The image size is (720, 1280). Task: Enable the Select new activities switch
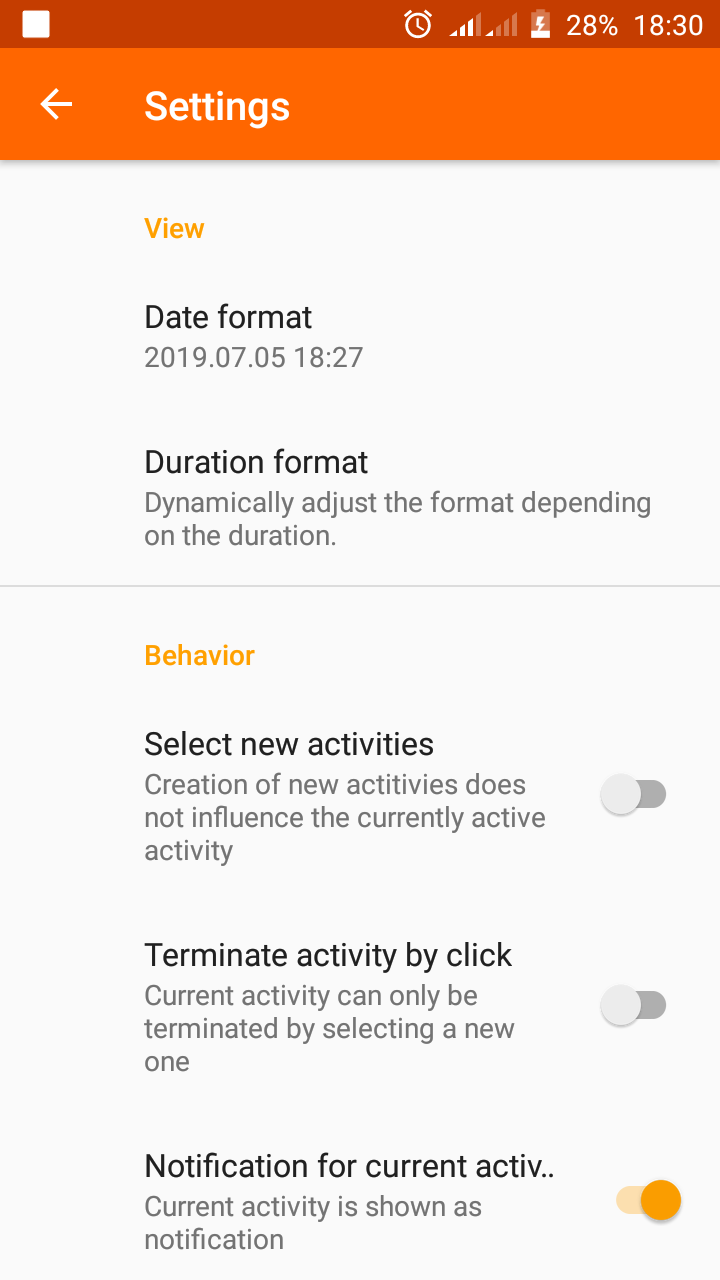pyautogui.click(x=633, y=795)
